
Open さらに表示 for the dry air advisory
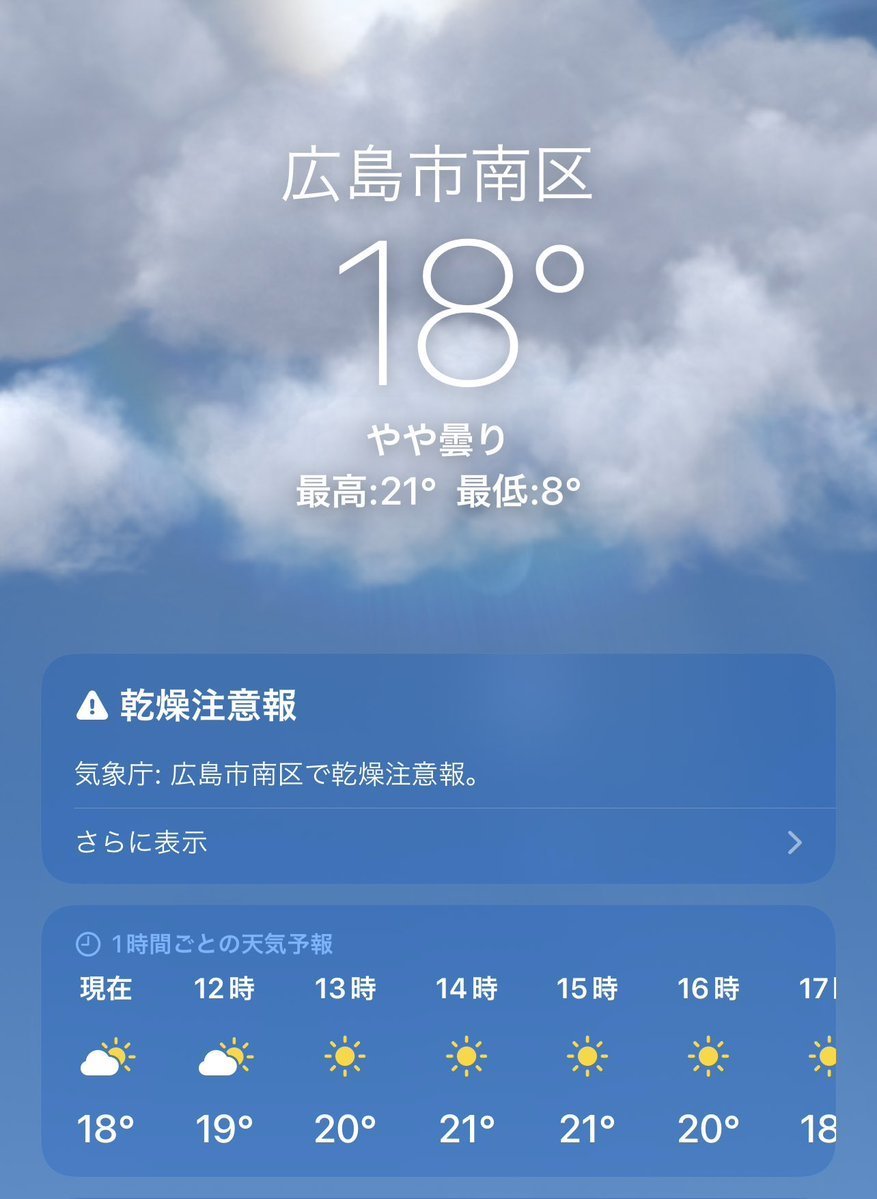[x=438, y=843]
